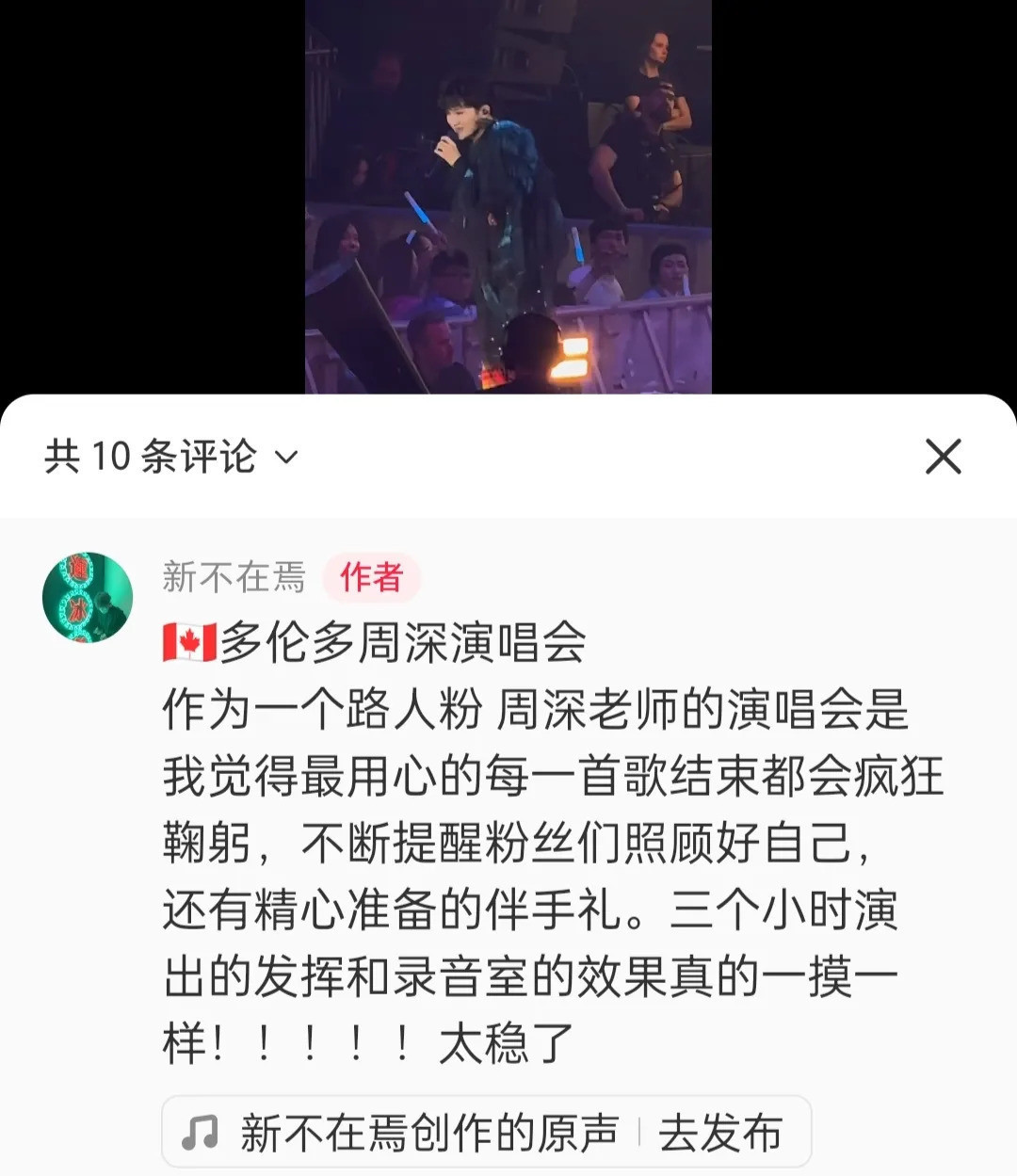Open 新不在焉's profile avatar

pos(88,598)
